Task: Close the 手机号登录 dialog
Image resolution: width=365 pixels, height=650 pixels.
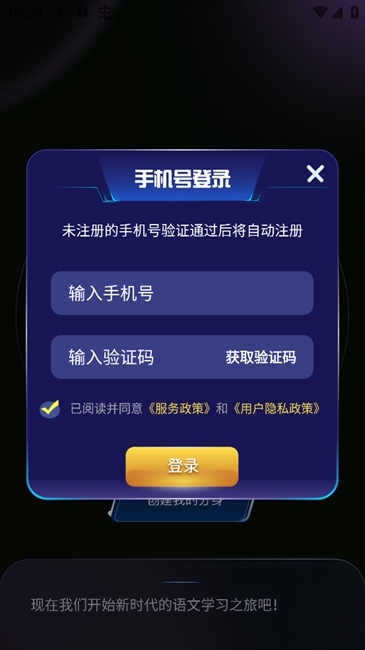Action: pos(315,174)
